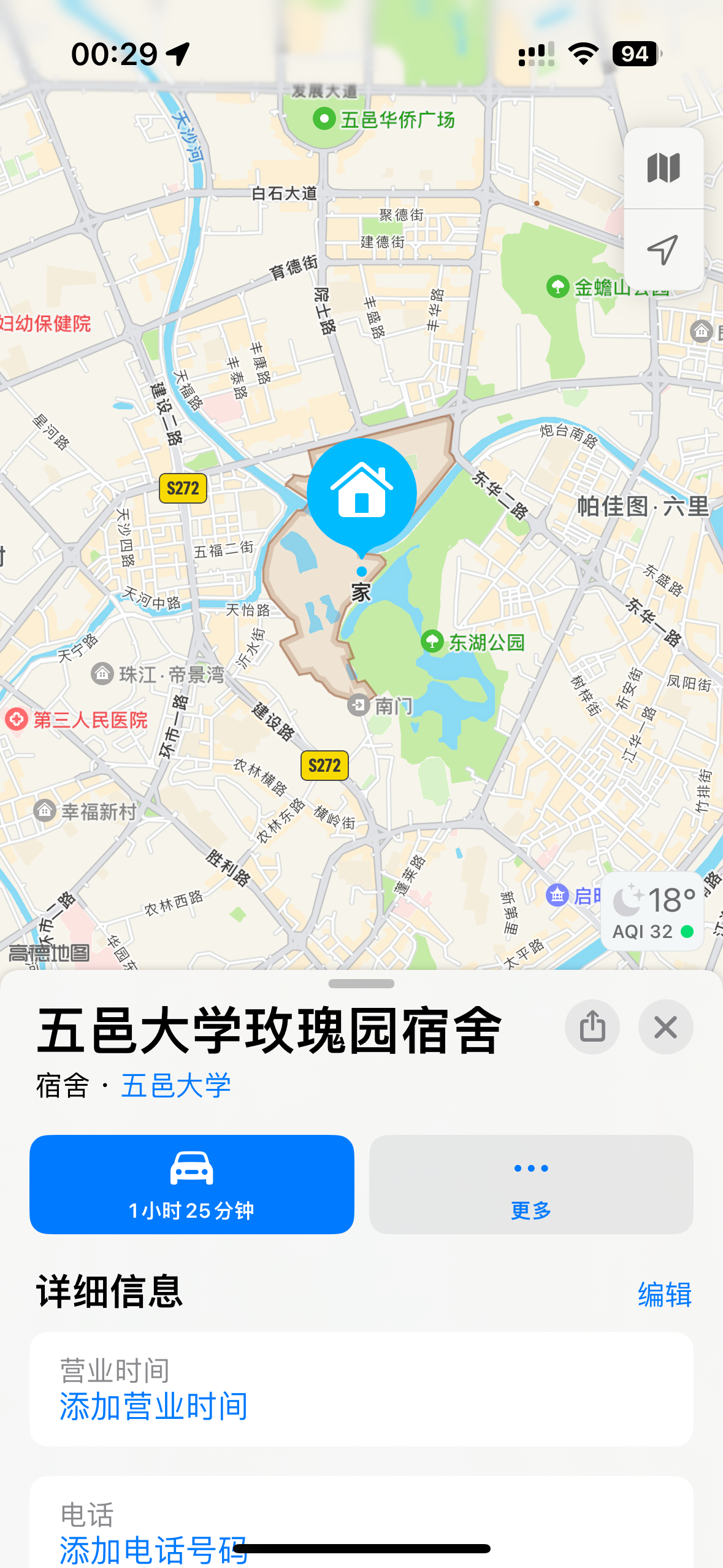Select 珠江·帝景湾 on the map
The width and height of the screenshot is (723, 1568).
click(x=158, y=675)
